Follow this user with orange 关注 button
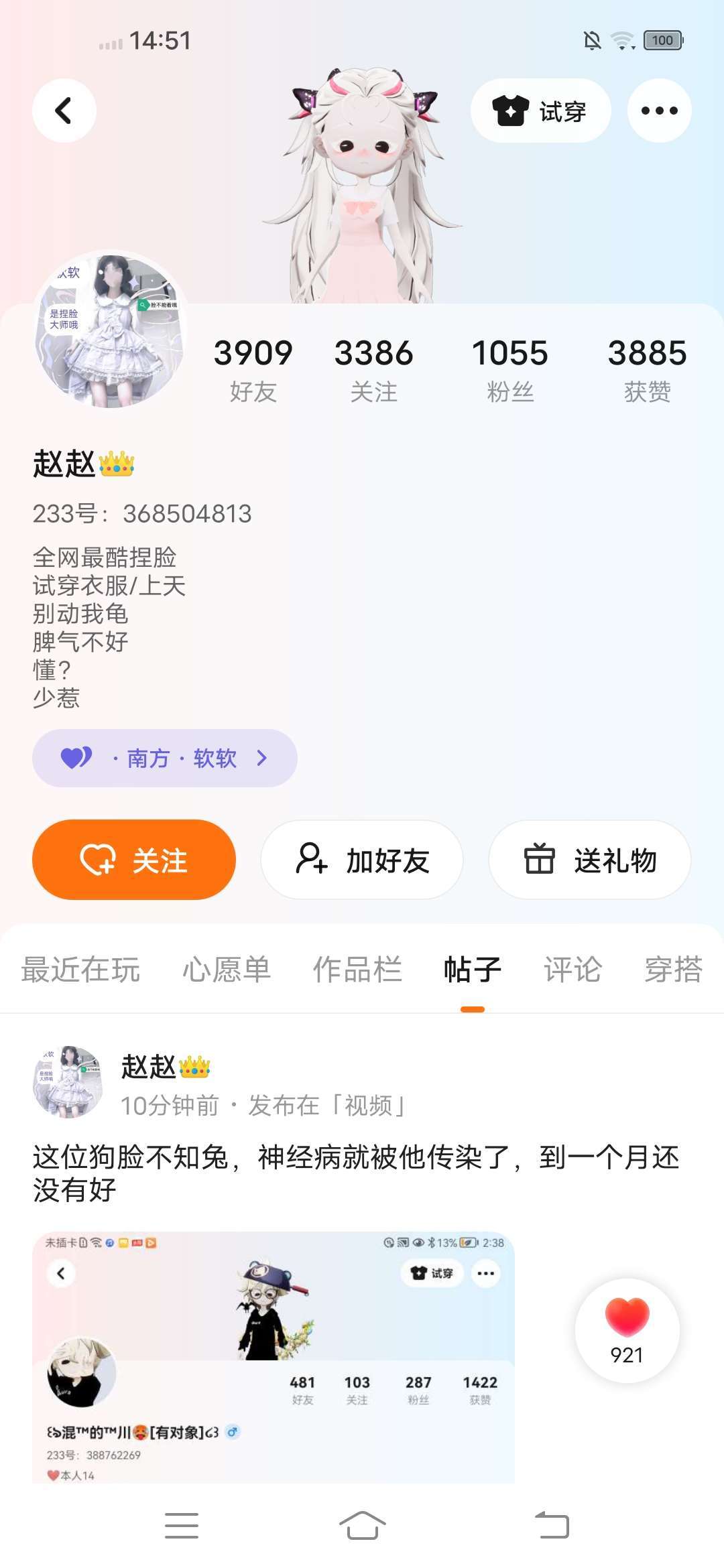This screenshot has width=724, height=1568. point(134,860)
